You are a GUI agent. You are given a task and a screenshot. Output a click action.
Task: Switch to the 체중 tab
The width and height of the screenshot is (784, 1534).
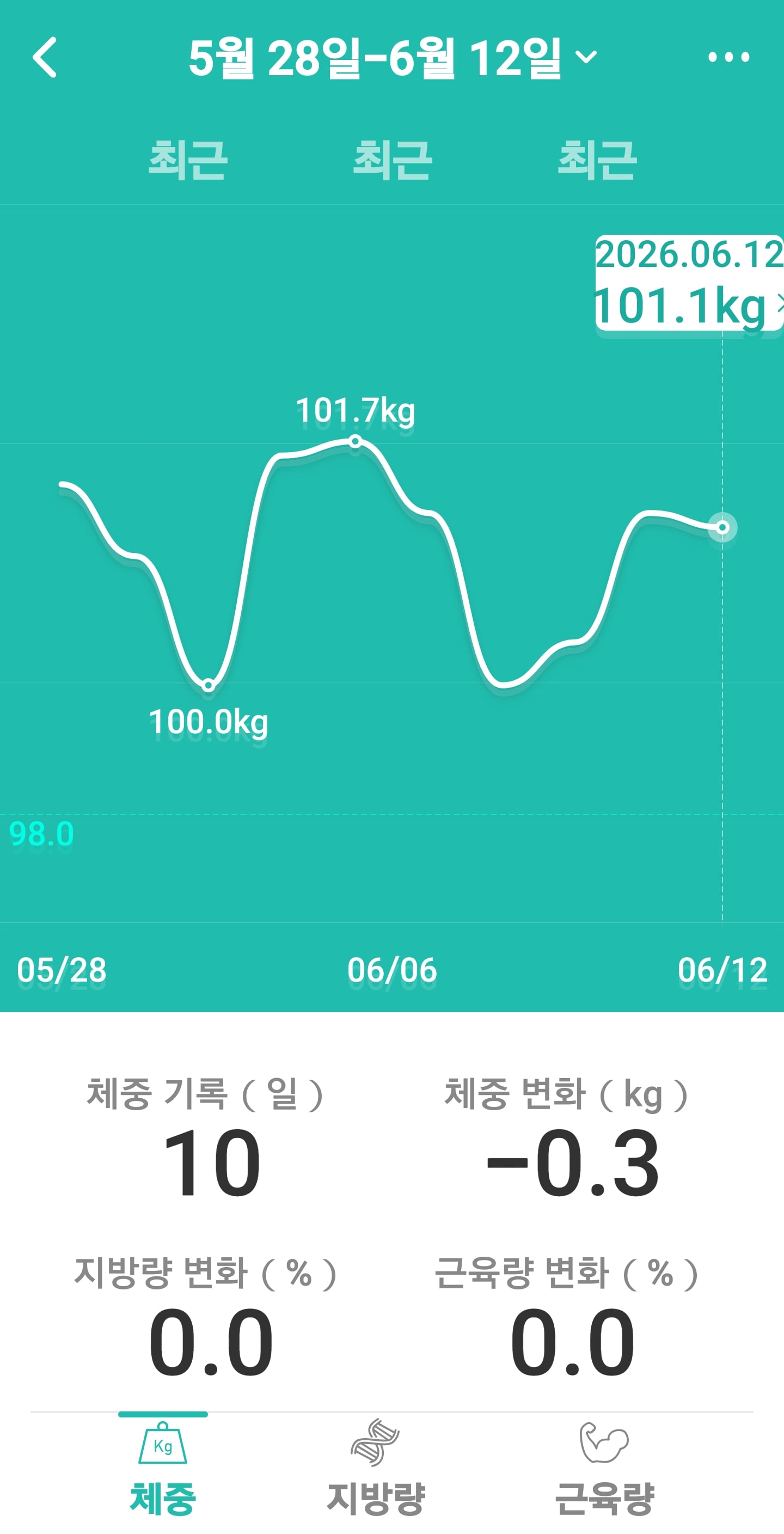point(163,1469)
